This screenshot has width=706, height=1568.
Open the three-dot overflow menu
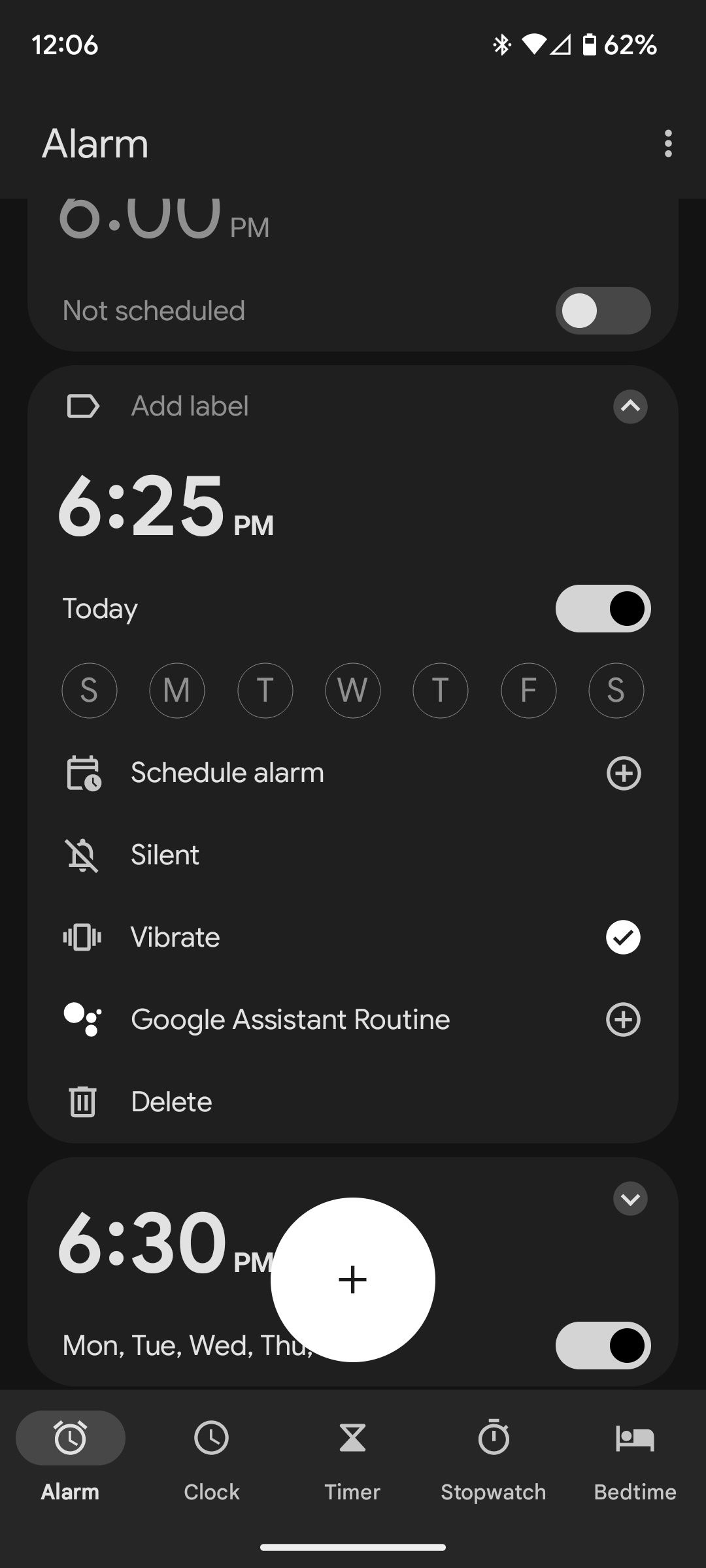[x=667, y=144]
